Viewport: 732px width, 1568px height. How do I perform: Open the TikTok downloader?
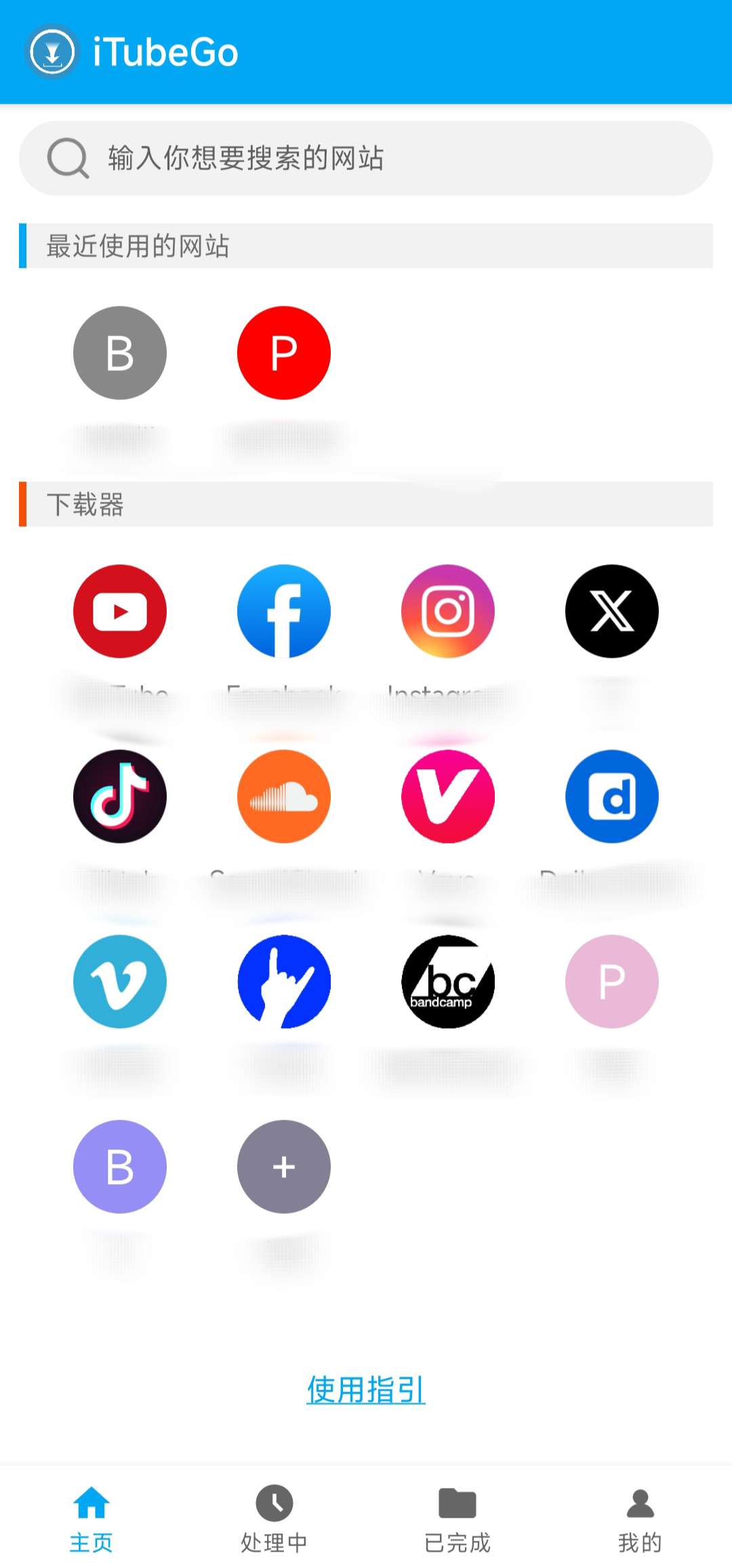pos(120,796)
